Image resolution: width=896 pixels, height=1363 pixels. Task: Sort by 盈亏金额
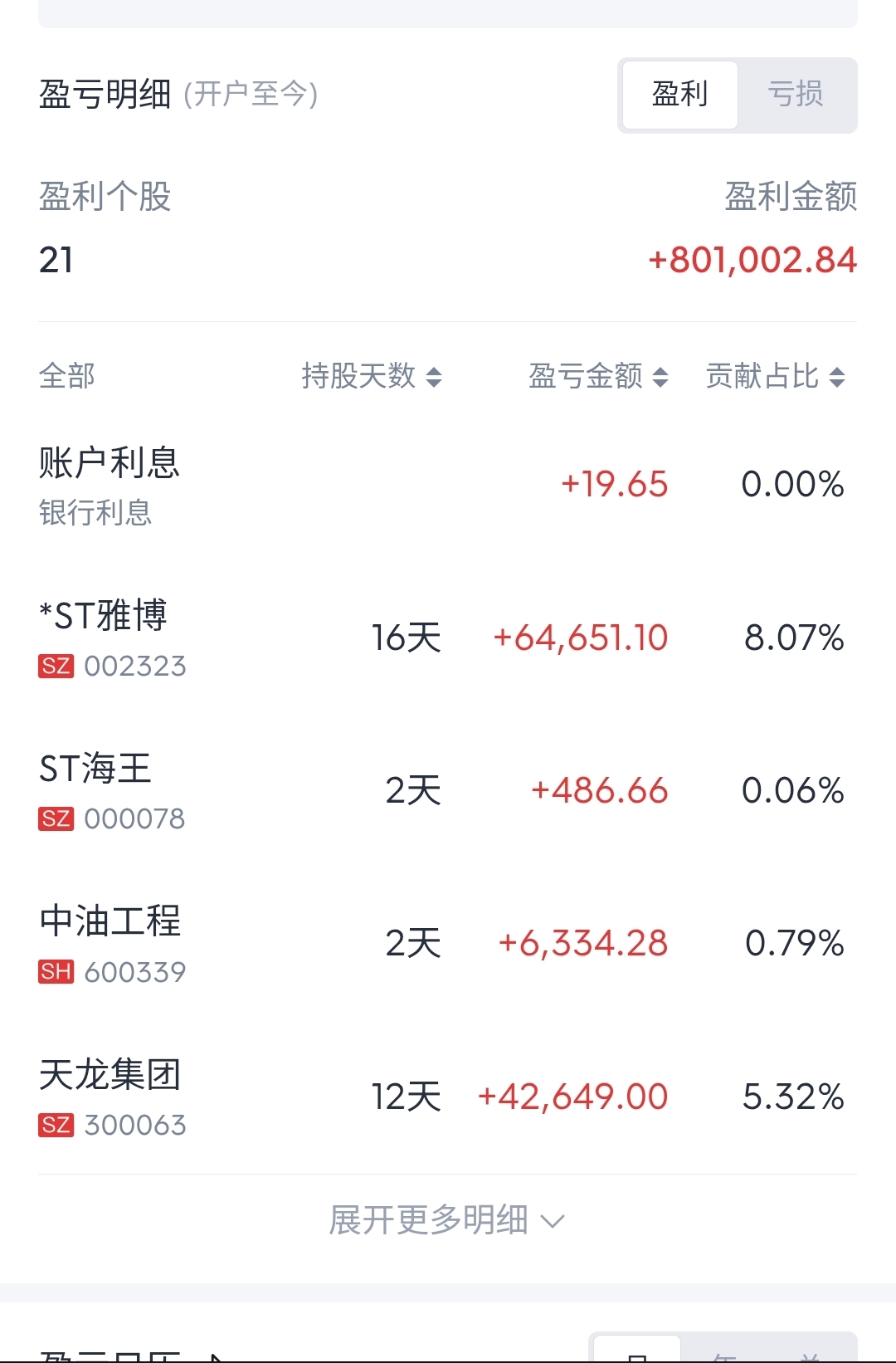pyautogui.click(x=598, y=376)
